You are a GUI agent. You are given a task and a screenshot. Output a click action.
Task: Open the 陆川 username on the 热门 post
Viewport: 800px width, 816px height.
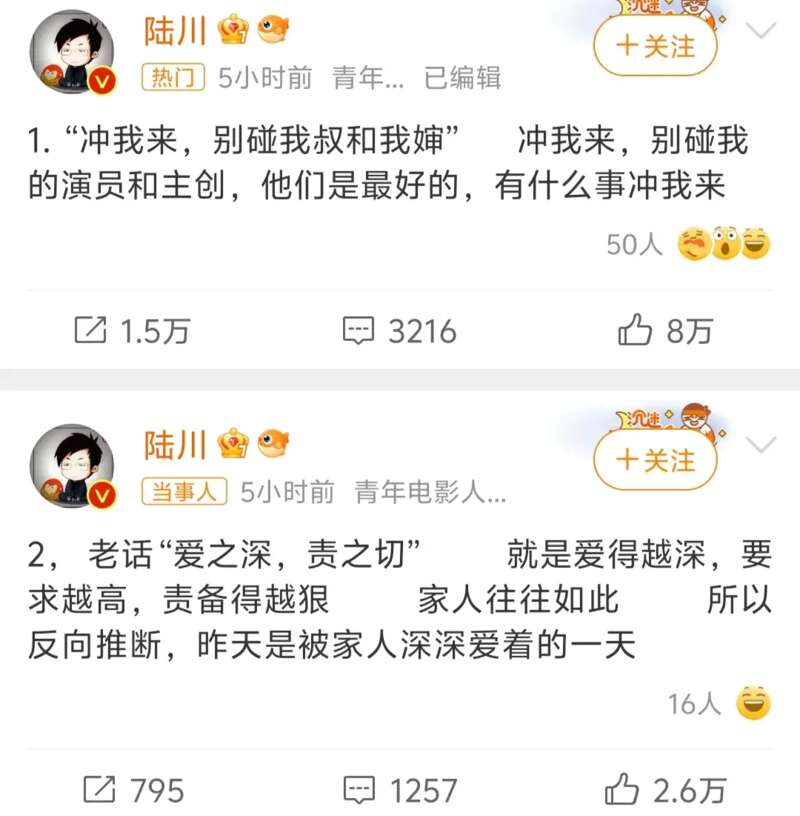[176, 31]
